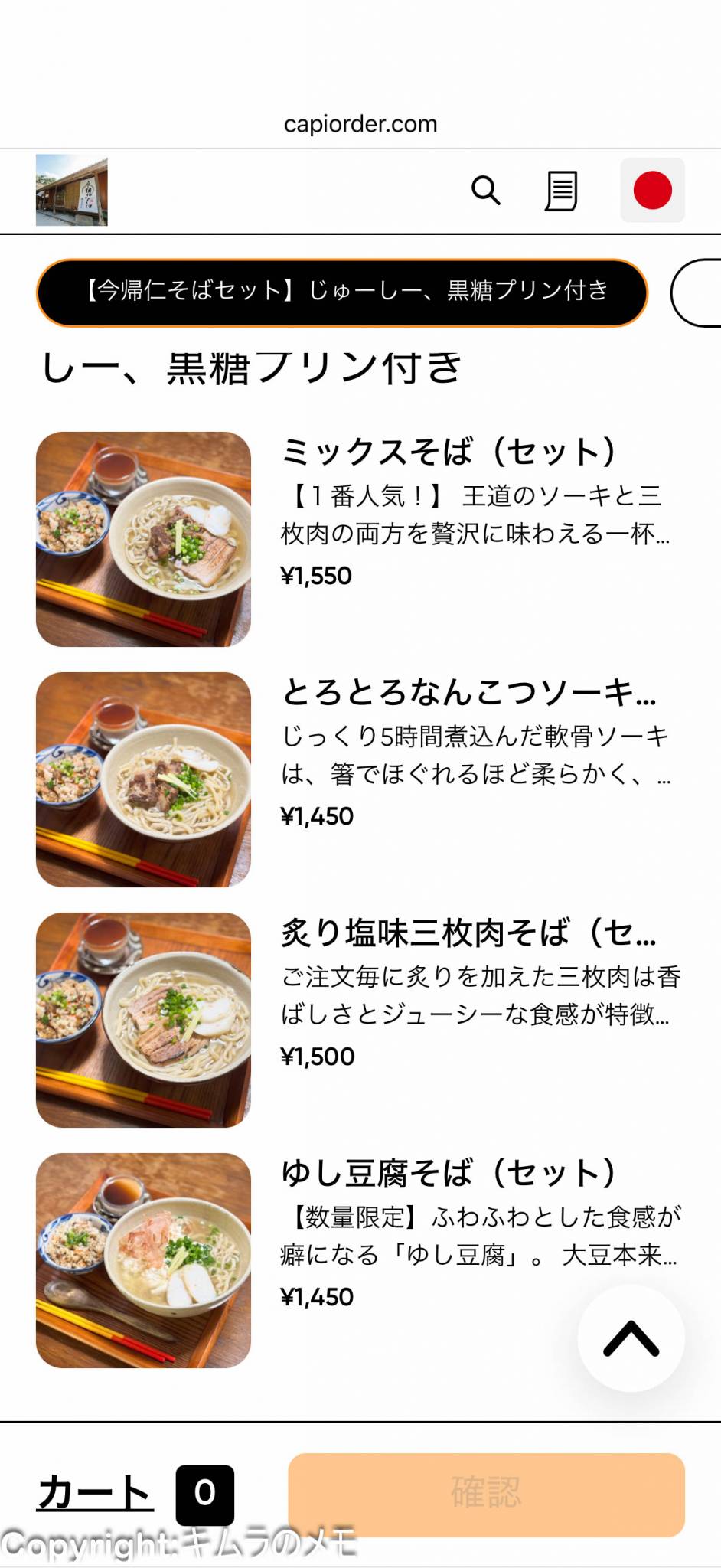The height and width of the screenshot is (1568, 721).
Task: Tap the 確認 confirm button
Action: [486, 1494]
